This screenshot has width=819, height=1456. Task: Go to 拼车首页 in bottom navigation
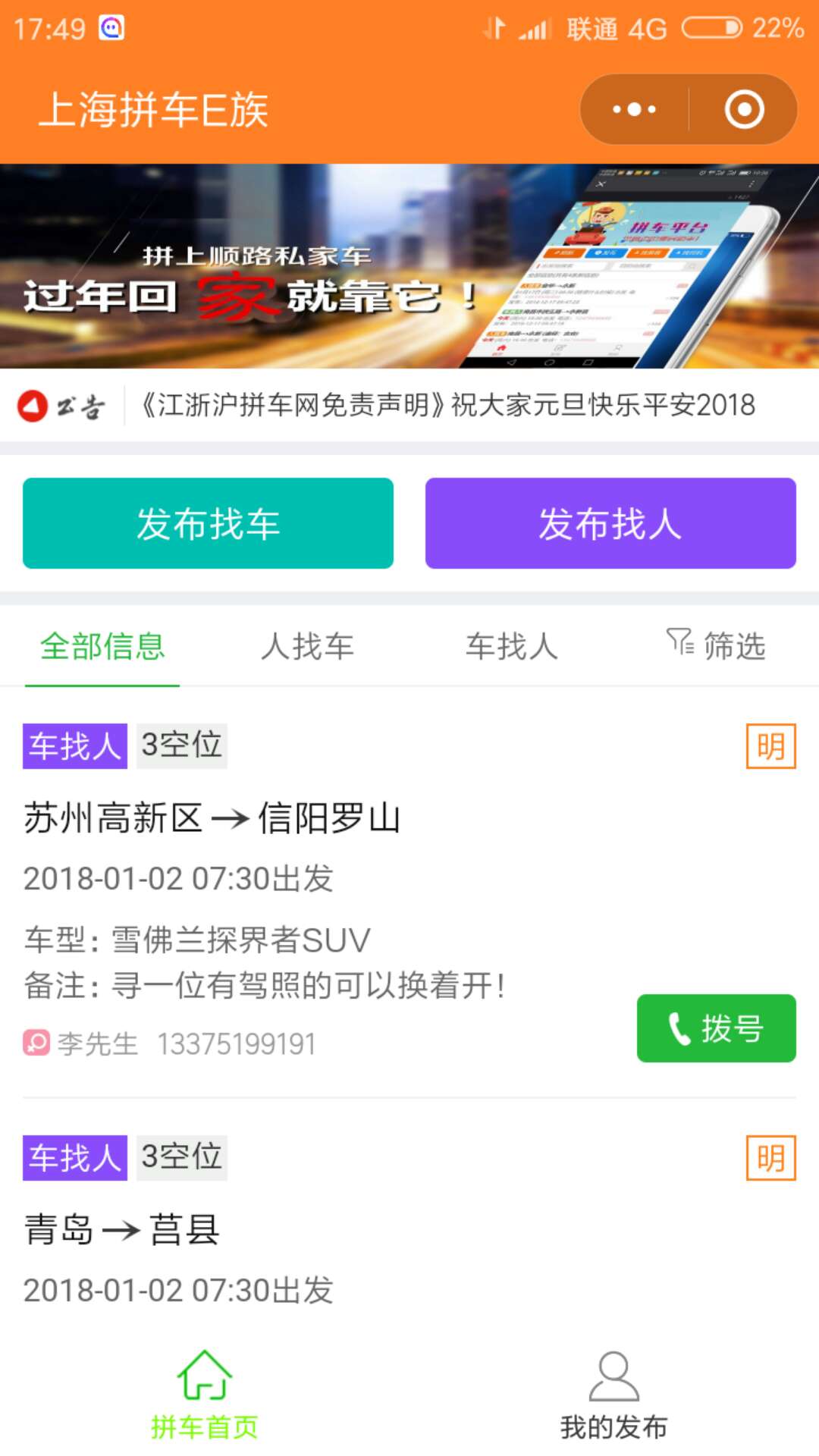pyautogui.click(x=205, y=1395)
